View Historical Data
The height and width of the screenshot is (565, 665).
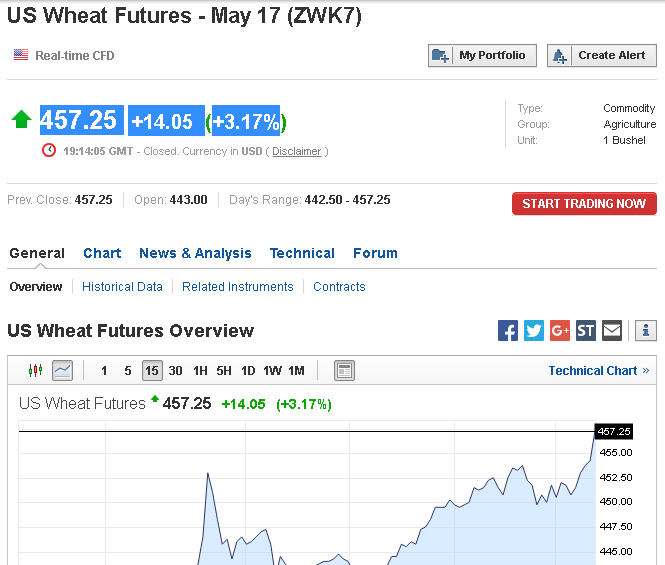pyautogui.click(x=122, y=287)
